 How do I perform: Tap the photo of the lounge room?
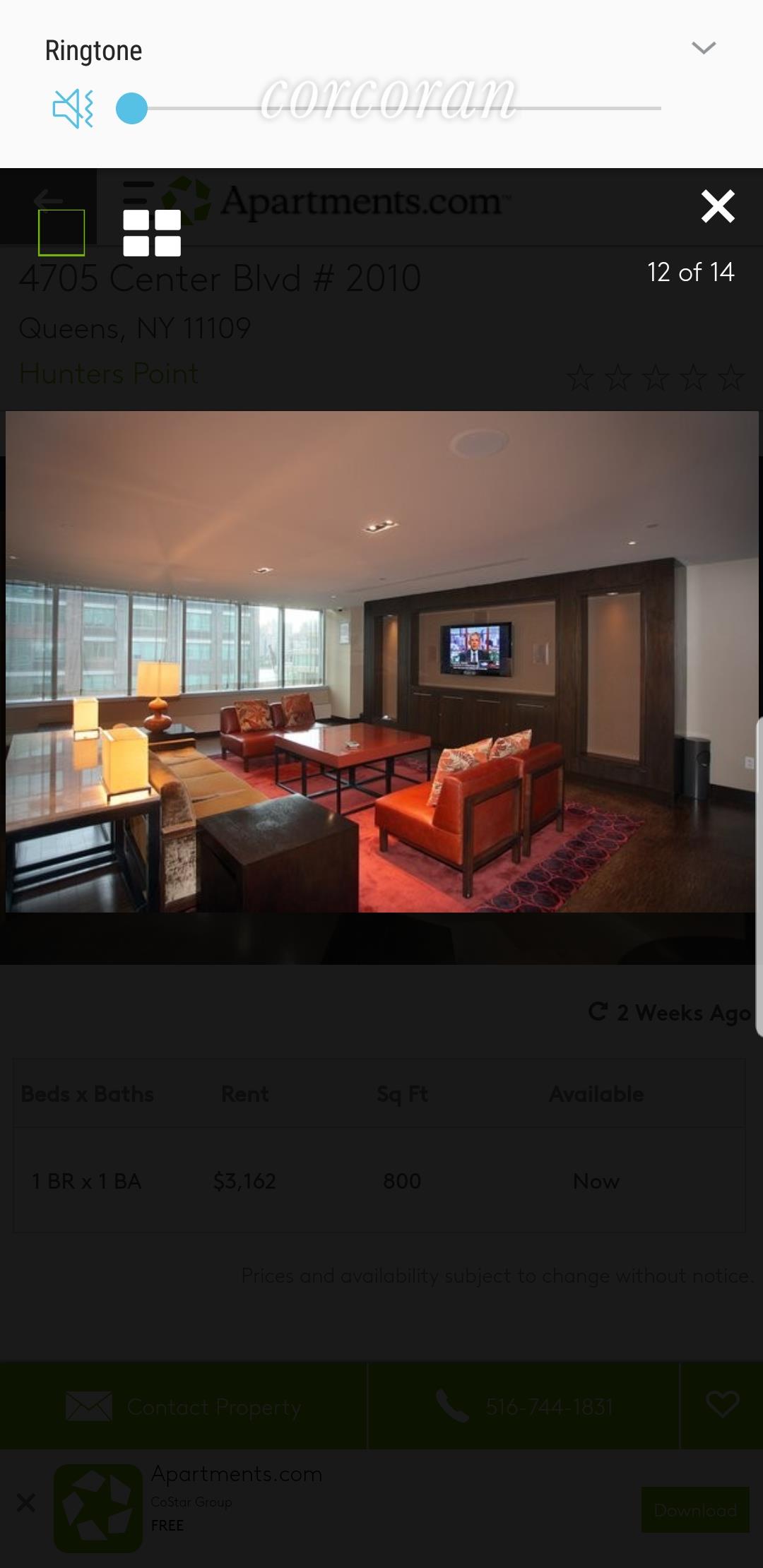pyautogui.click(x=381, y=661)
